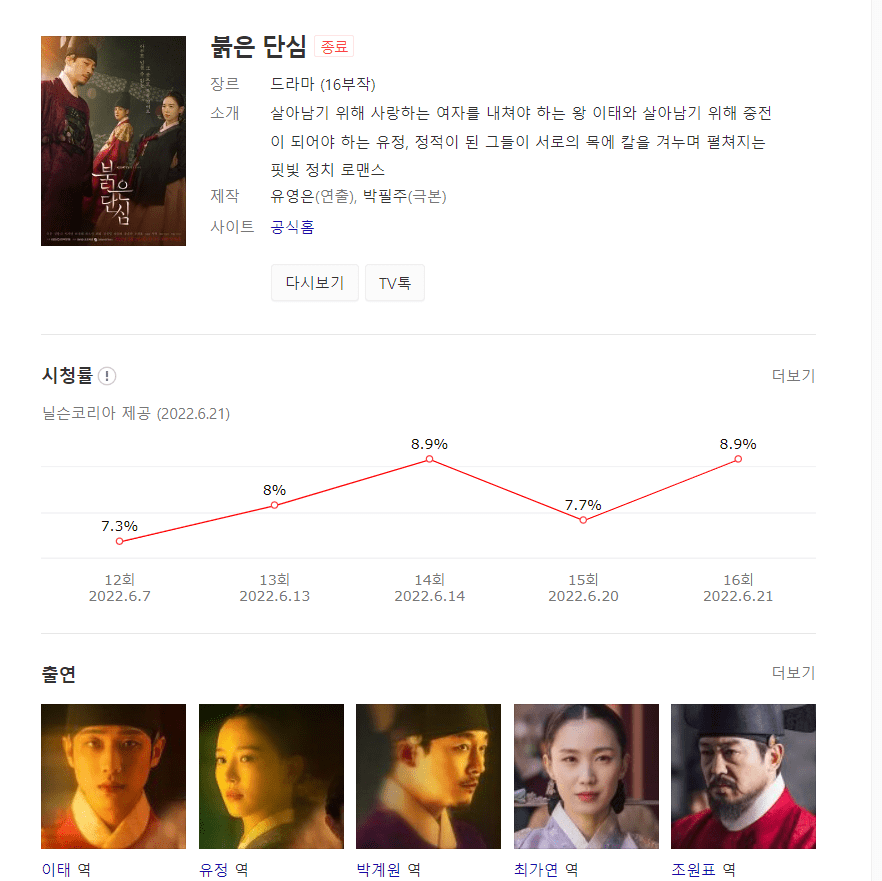Image resolution: width=882 pixels, height=881 pixels.
Task: Open the 조원표 역 cast photo
Action: pyautogui.click(x=743, y=776)
